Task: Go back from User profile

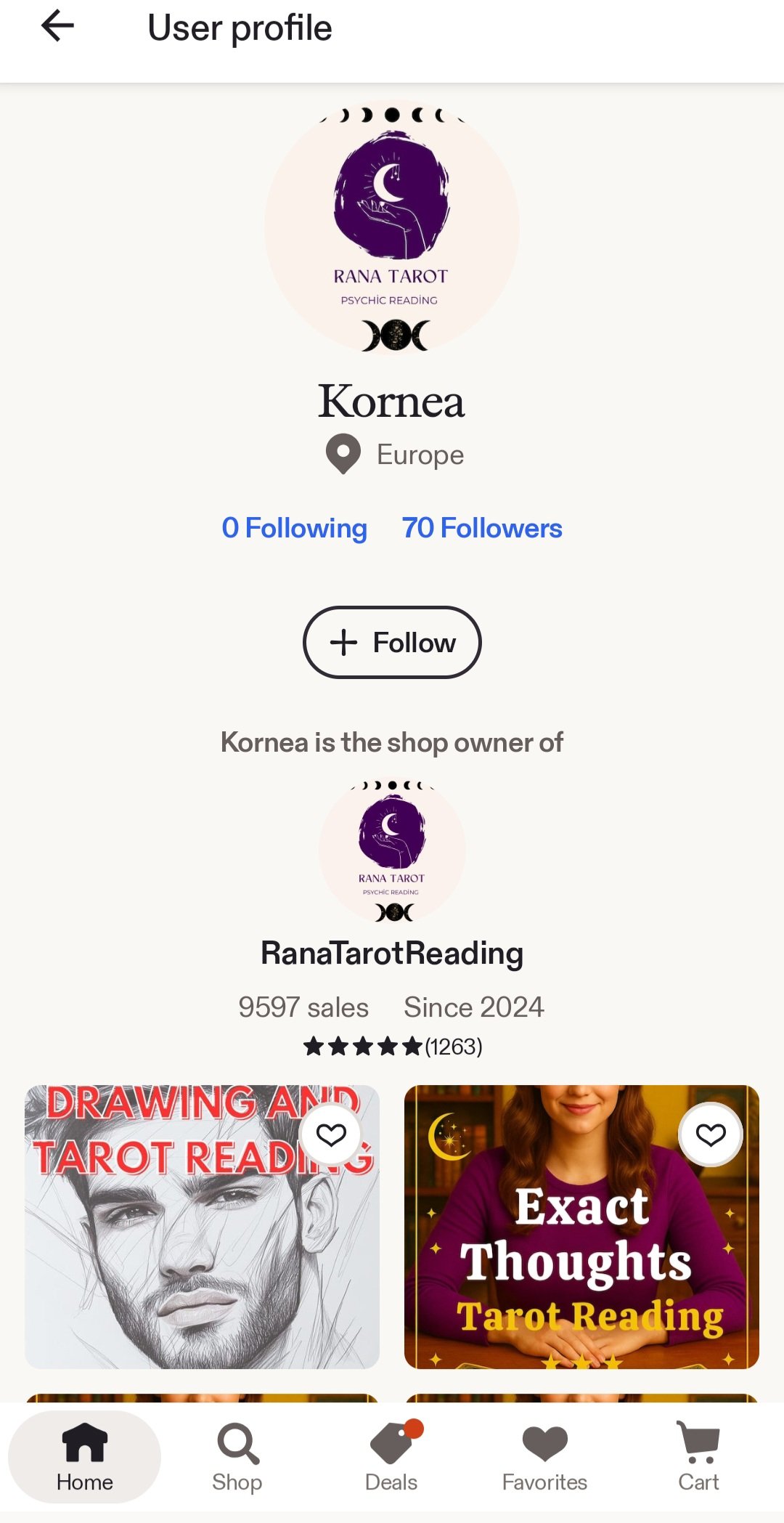Action: point(58,28)
